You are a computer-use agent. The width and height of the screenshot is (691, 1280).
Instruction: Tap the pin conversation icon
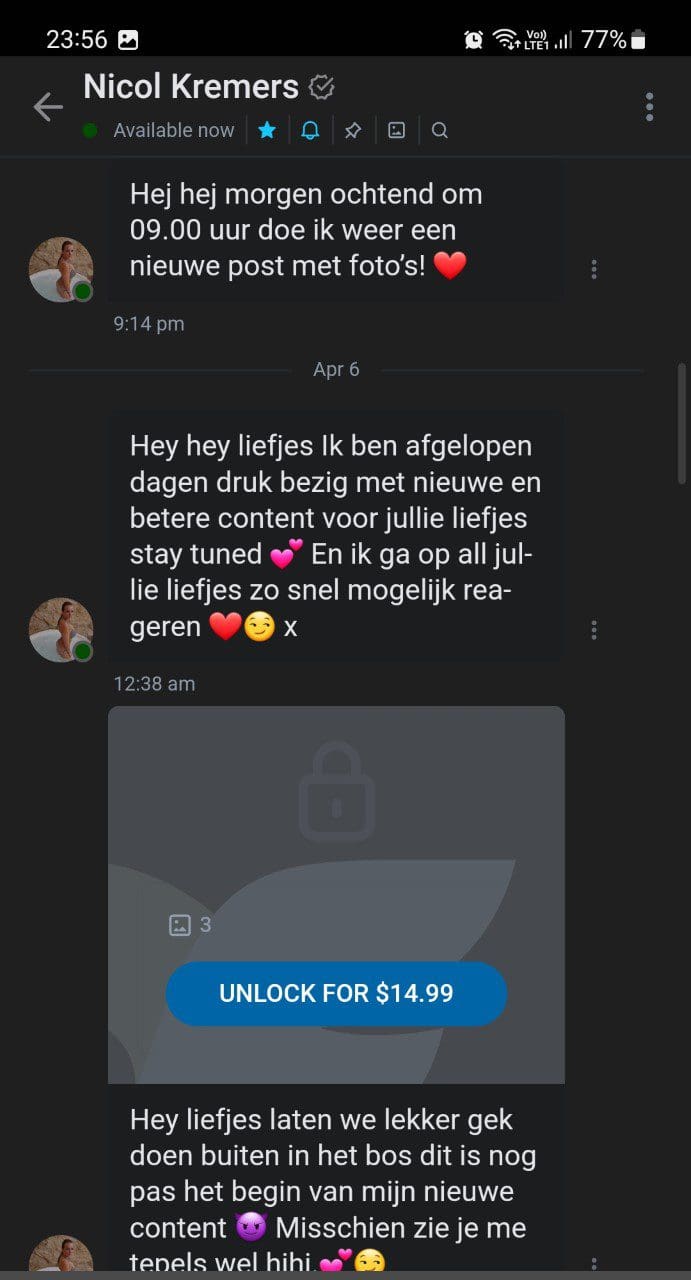click(353, 130)
